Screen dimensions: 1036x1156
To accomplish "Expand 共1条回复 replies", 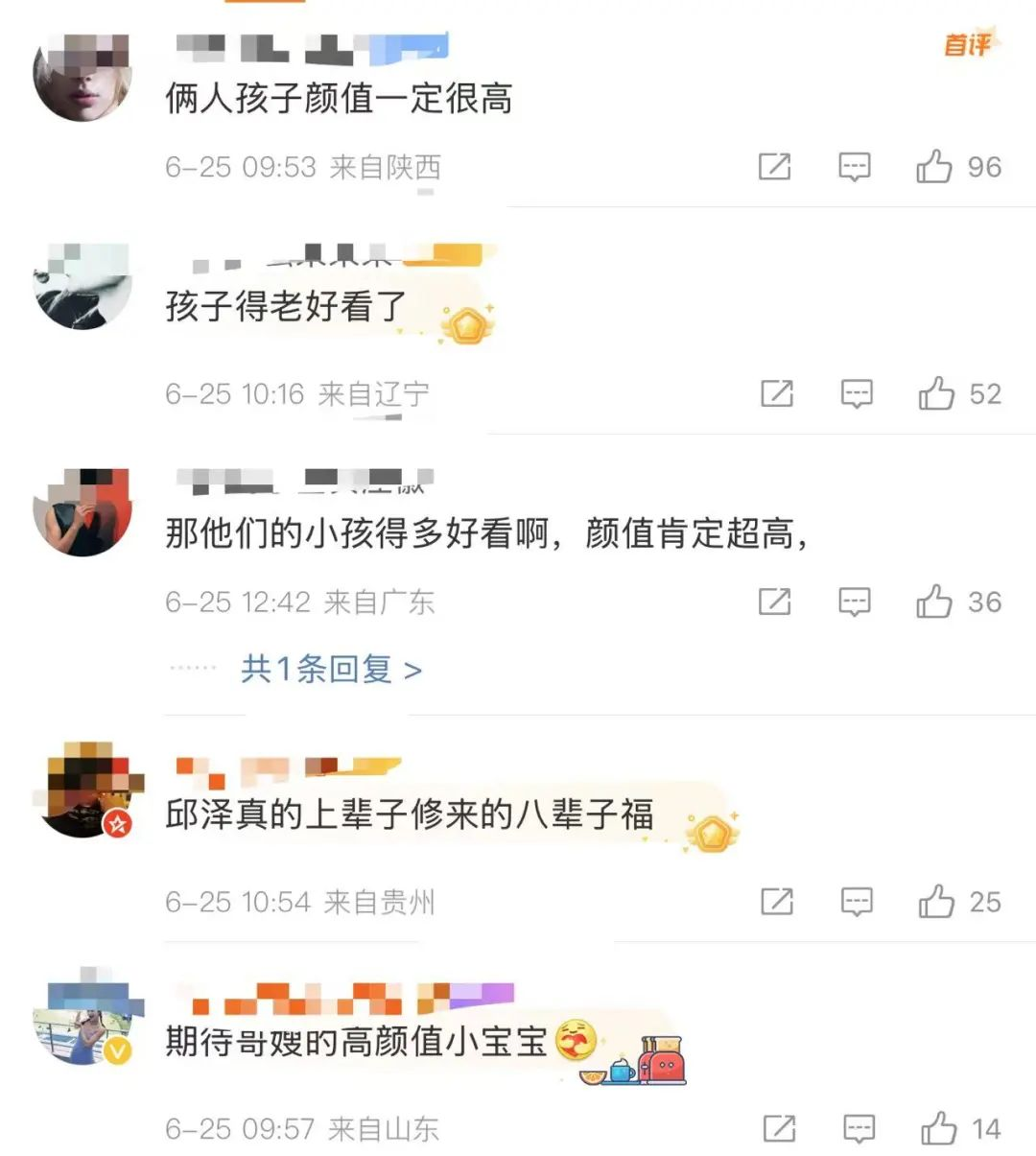I will pyautogui.click(x=331, y=669).
